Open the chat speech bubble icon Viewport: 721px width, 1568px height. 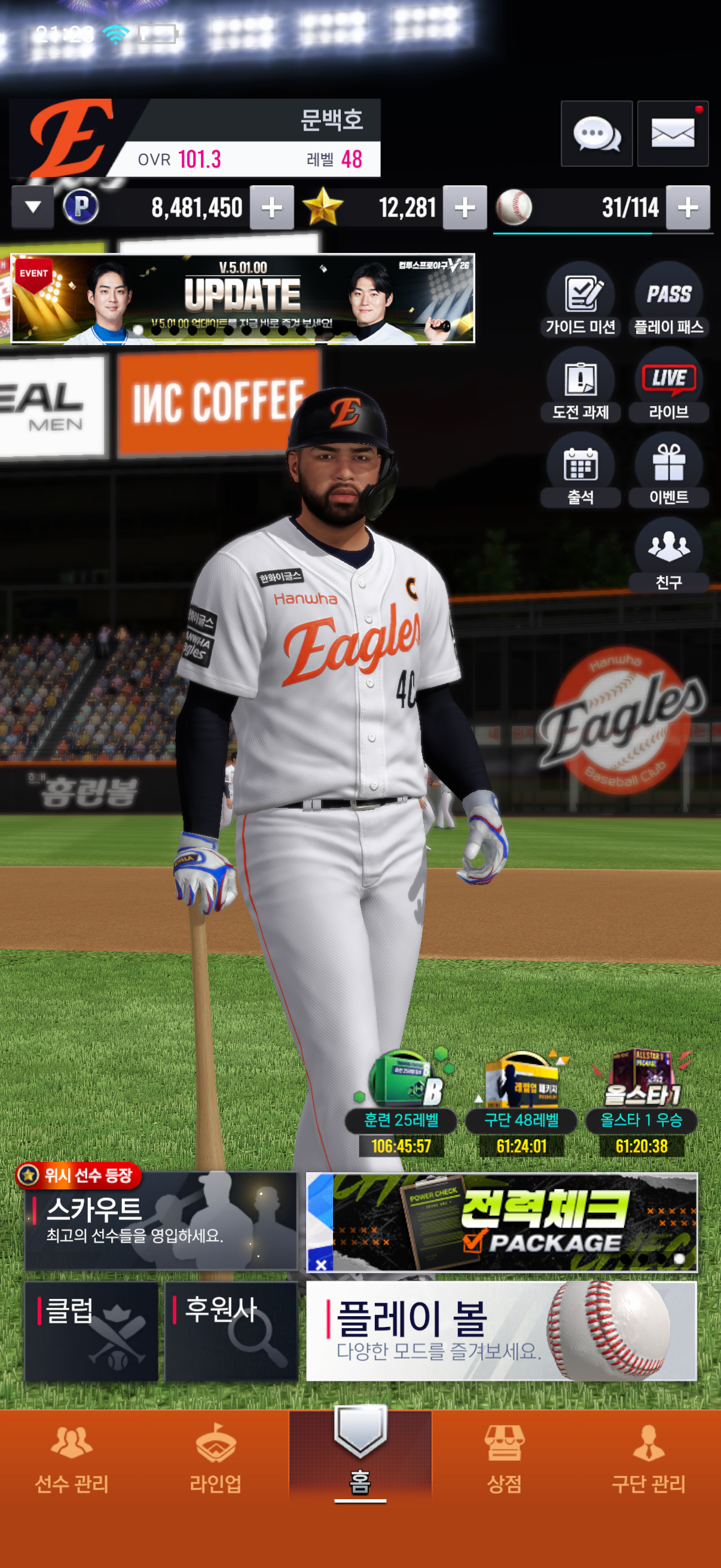coord(596,133)
